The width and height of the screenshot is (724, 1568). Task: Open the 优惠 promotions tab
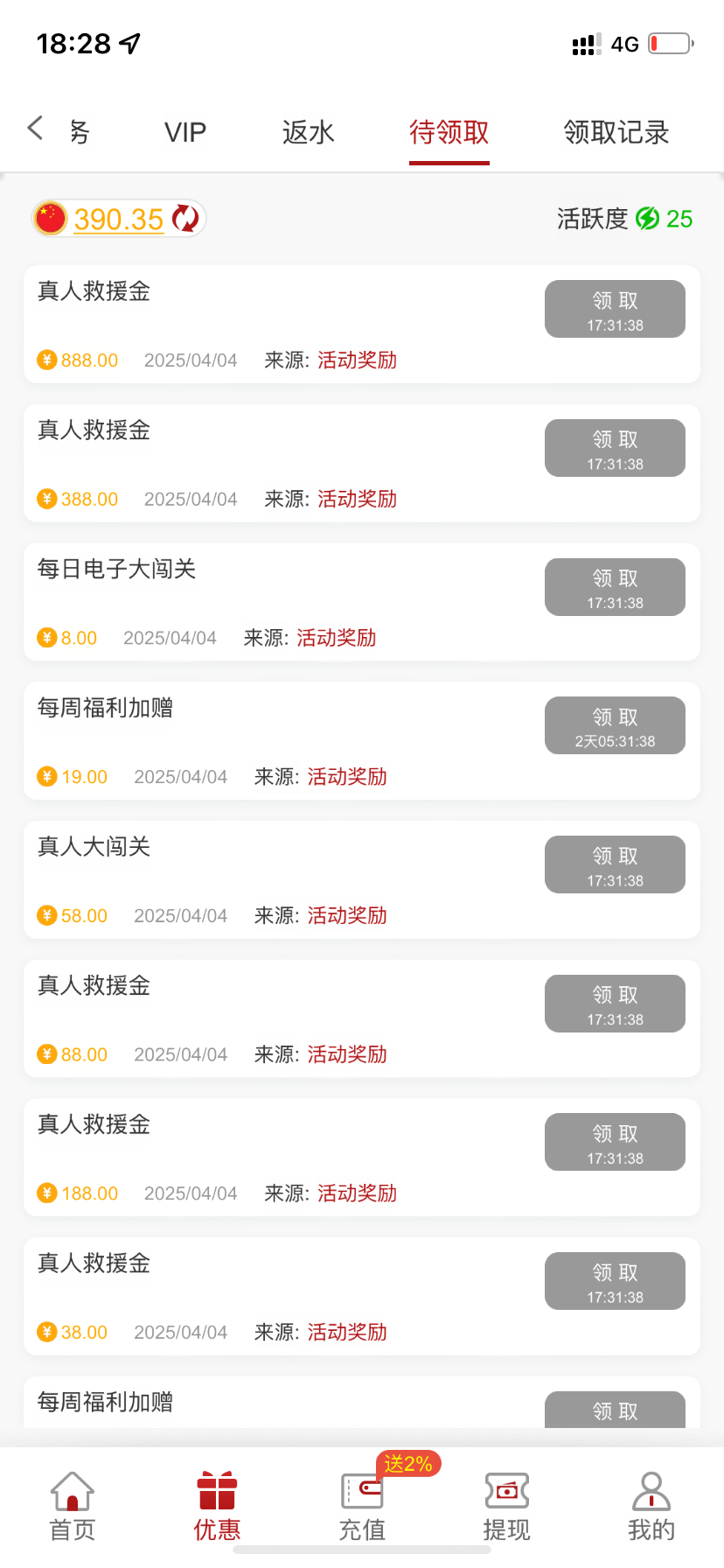217,1505
